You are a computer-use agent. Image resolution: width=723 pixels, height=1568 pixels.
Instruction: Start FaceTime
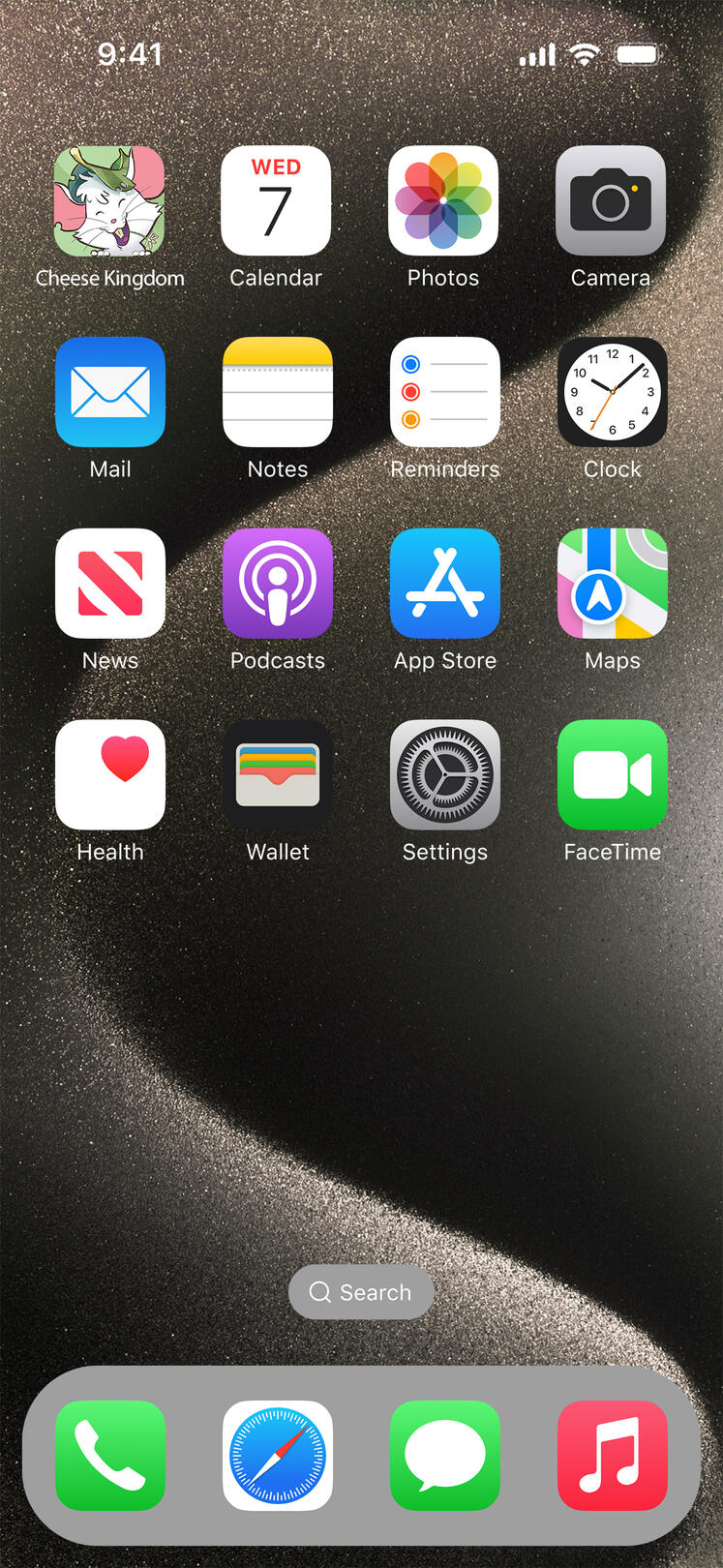[x=612, y=775]
